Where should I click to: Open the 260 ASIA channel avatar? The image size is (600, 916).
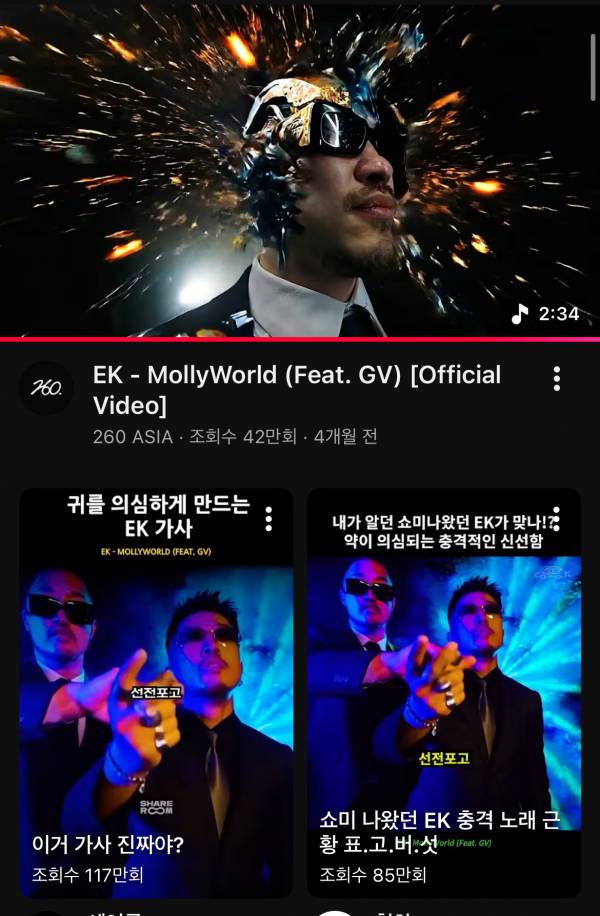pyautogui.click(x=46, y=389)
